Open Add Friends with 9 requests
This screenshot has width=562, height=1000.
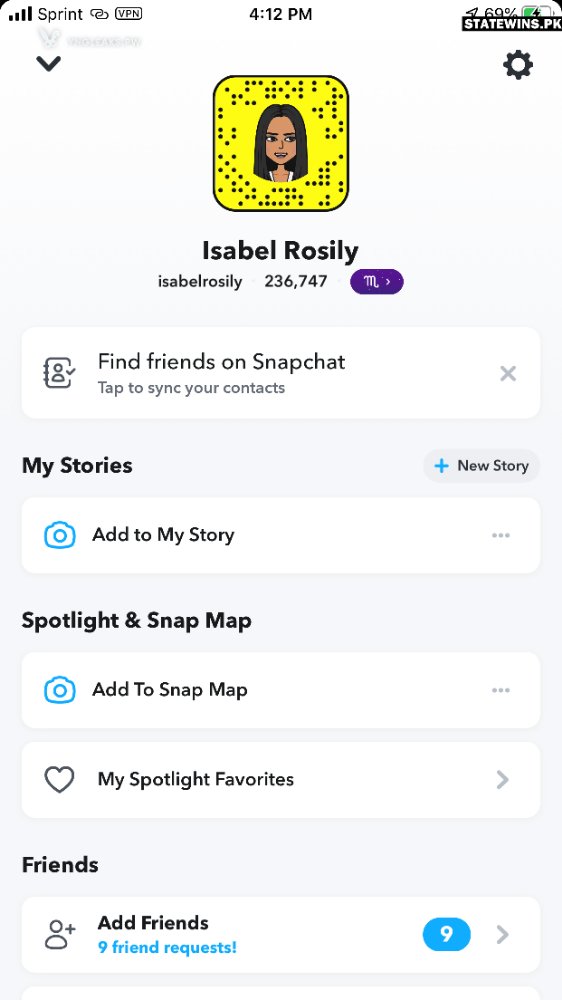click(281, 934)
